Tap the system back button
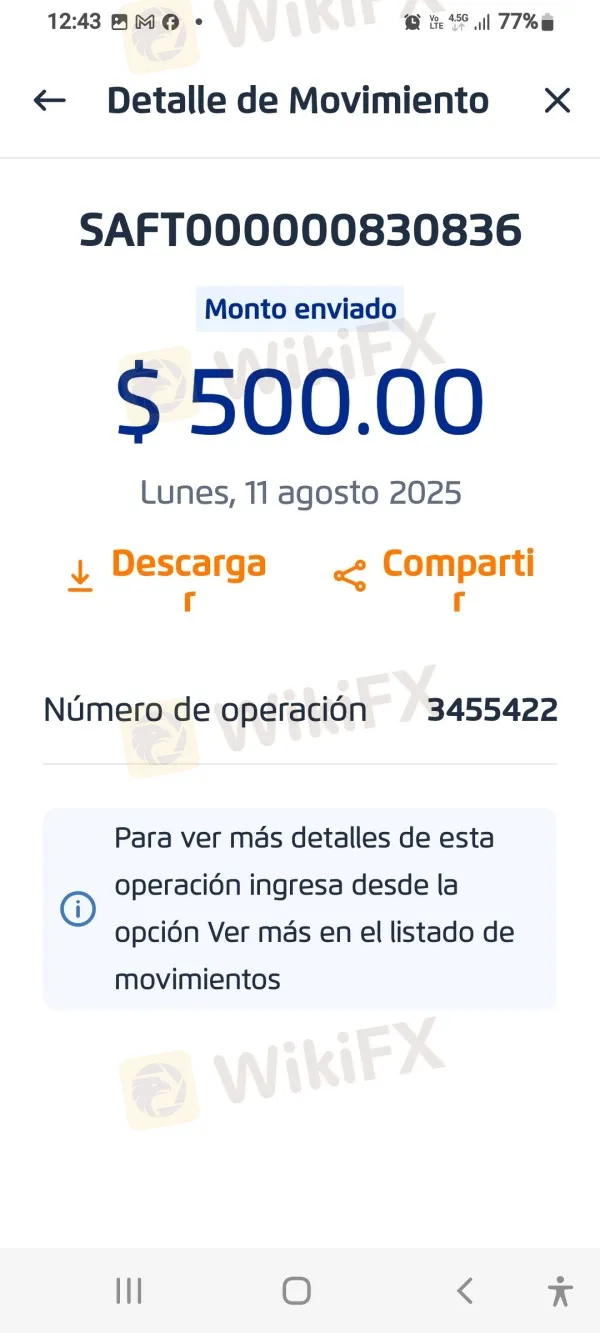 click(x=464, y=1291)
